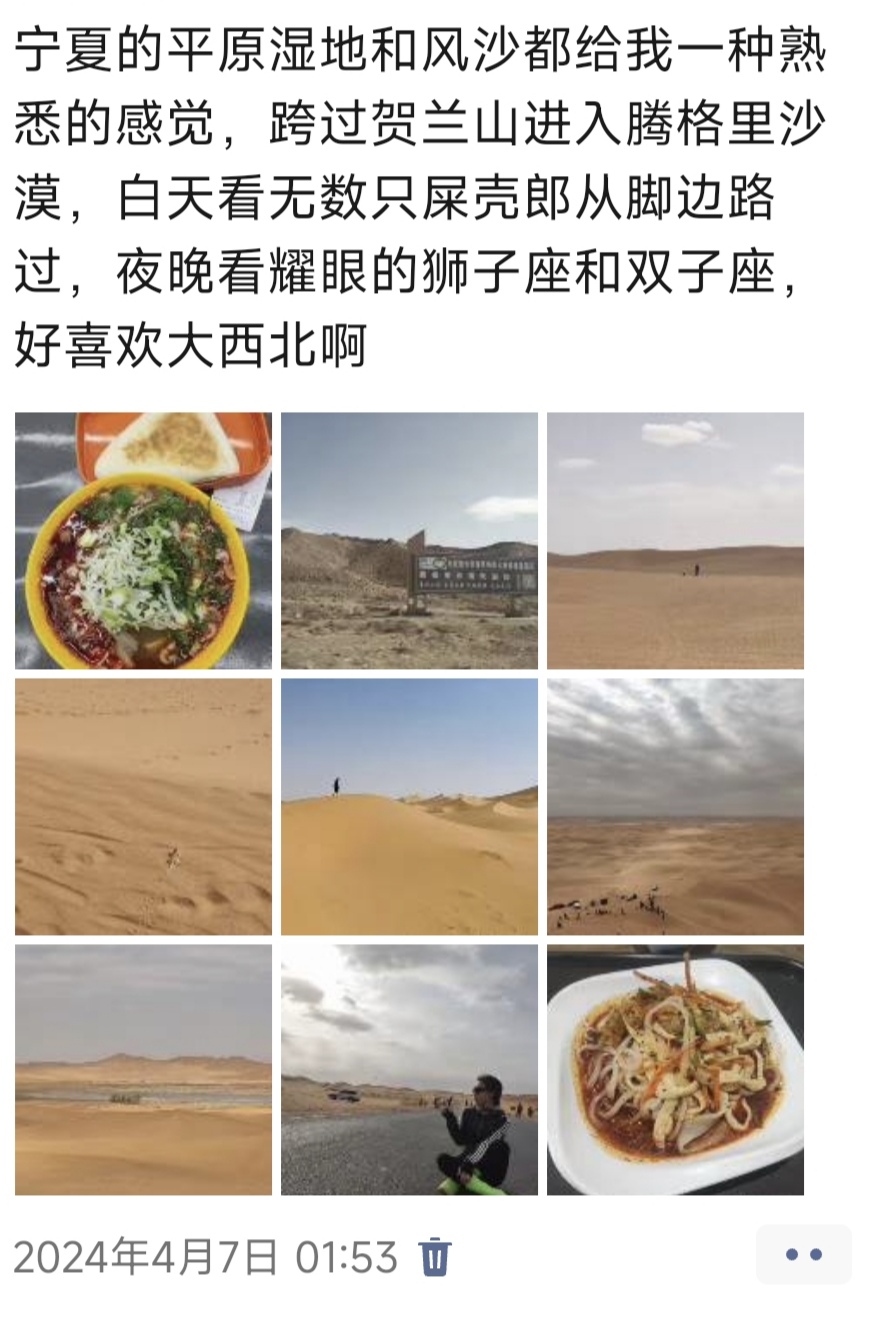View the photo with the roadside signboard
This screenshot has width=888, height=1340.
(409, 541)
